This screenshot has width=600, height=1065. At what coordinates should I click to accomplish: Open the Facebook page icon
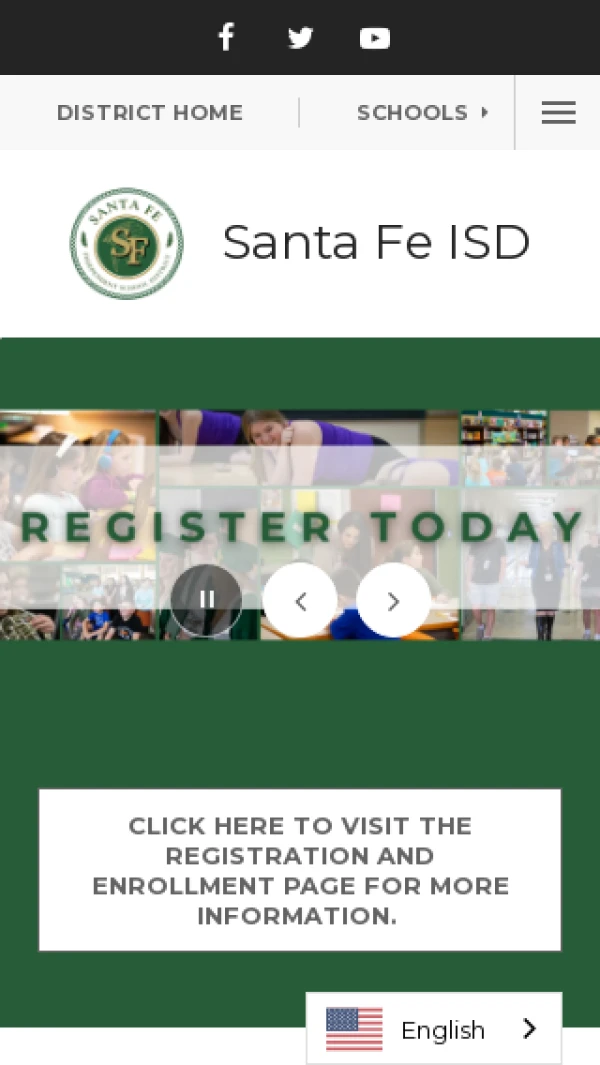226,38
